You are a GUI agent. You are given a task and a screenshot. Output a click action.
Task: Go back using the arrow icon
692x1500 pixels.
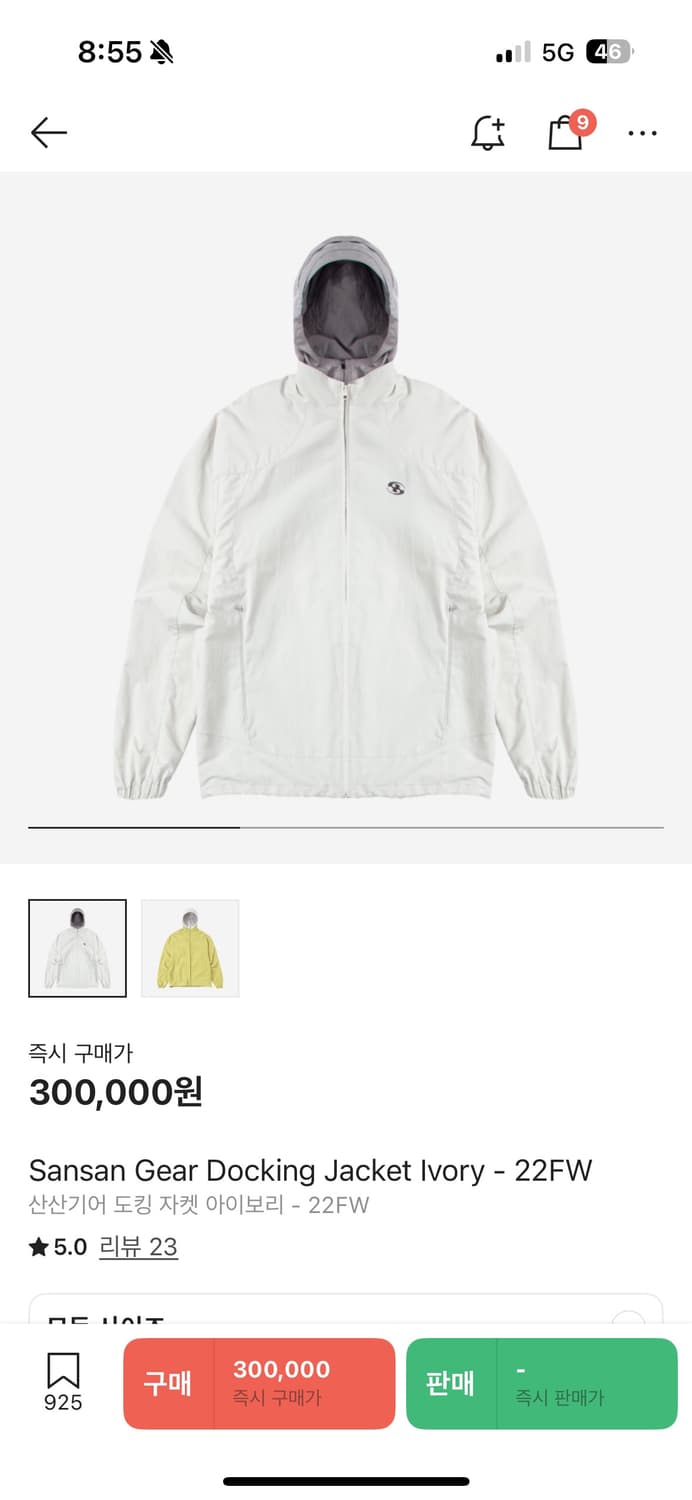click(48, 132)
